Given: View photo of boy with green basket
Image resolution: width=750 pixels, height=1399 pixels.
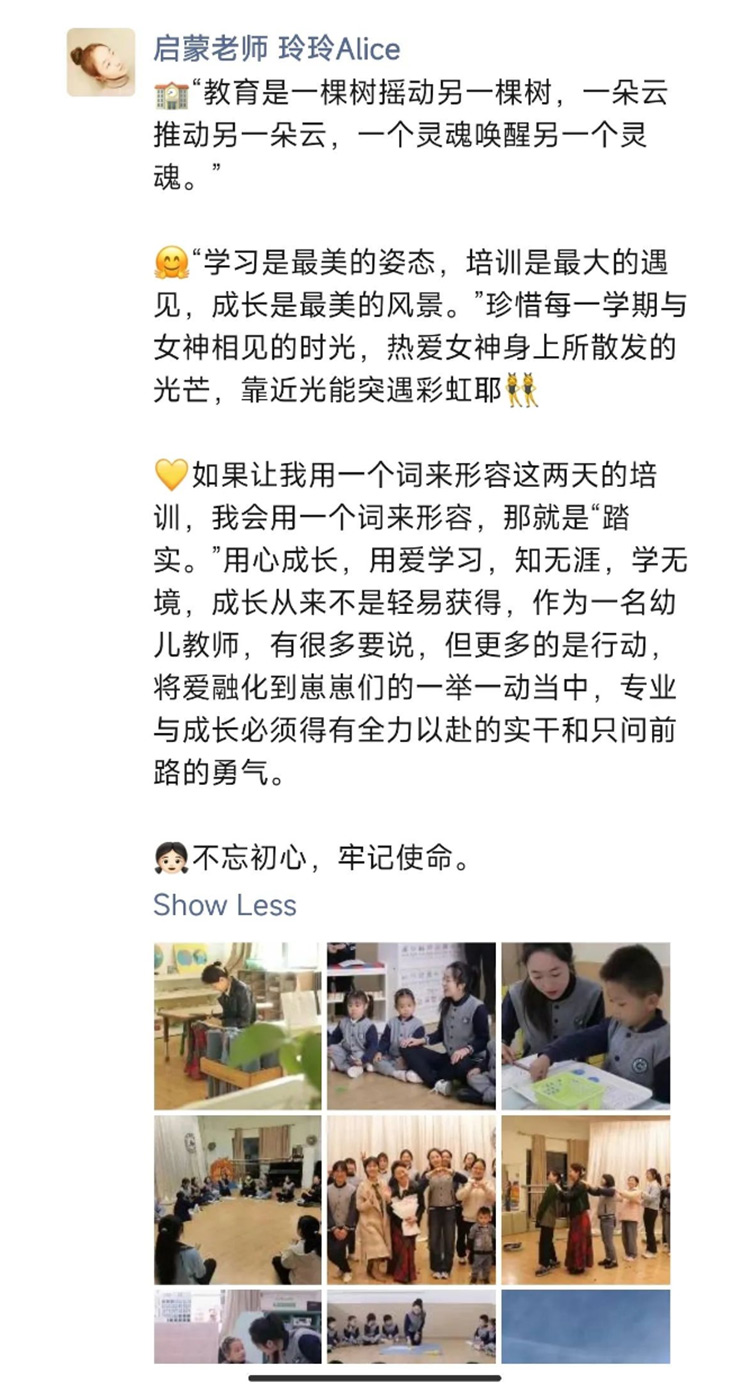Looking at the screenshot, I should click(x=585, y=1026).
